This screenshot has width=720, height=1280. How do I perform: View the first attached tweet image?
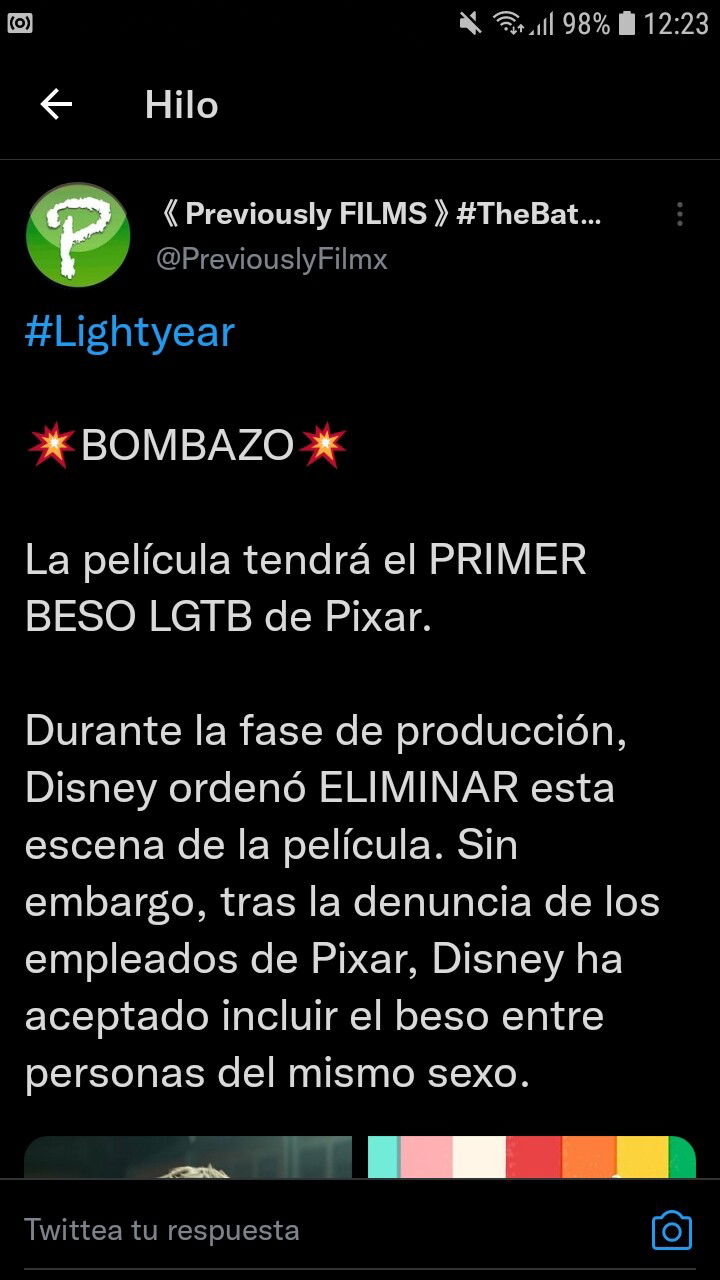tap(188, 1157)
